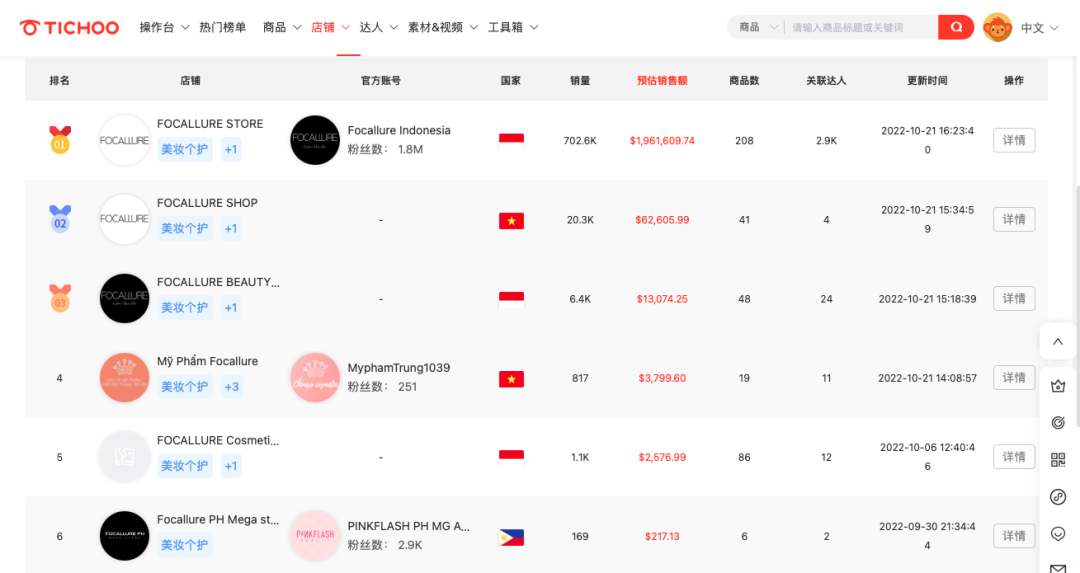Open the Focallure Indonesia official account

tap(398, 130)
